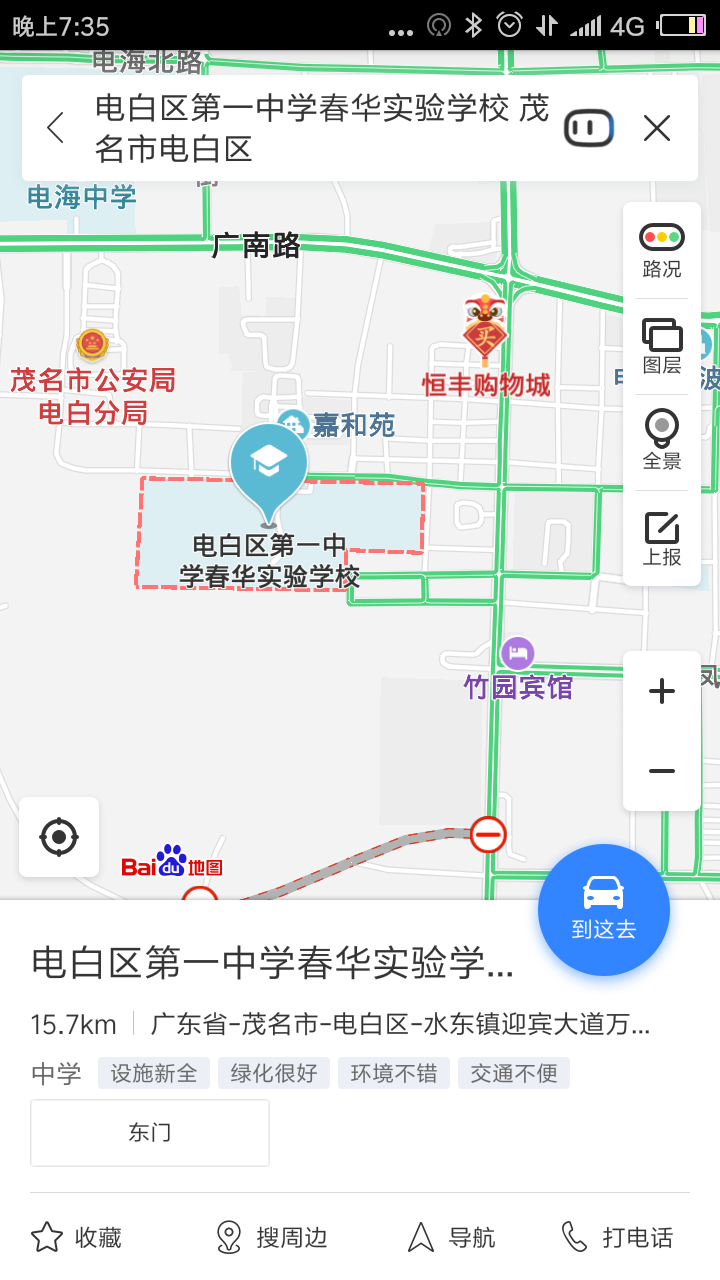
Task: Tap the search box with school name
Action: tap(320, 128)
